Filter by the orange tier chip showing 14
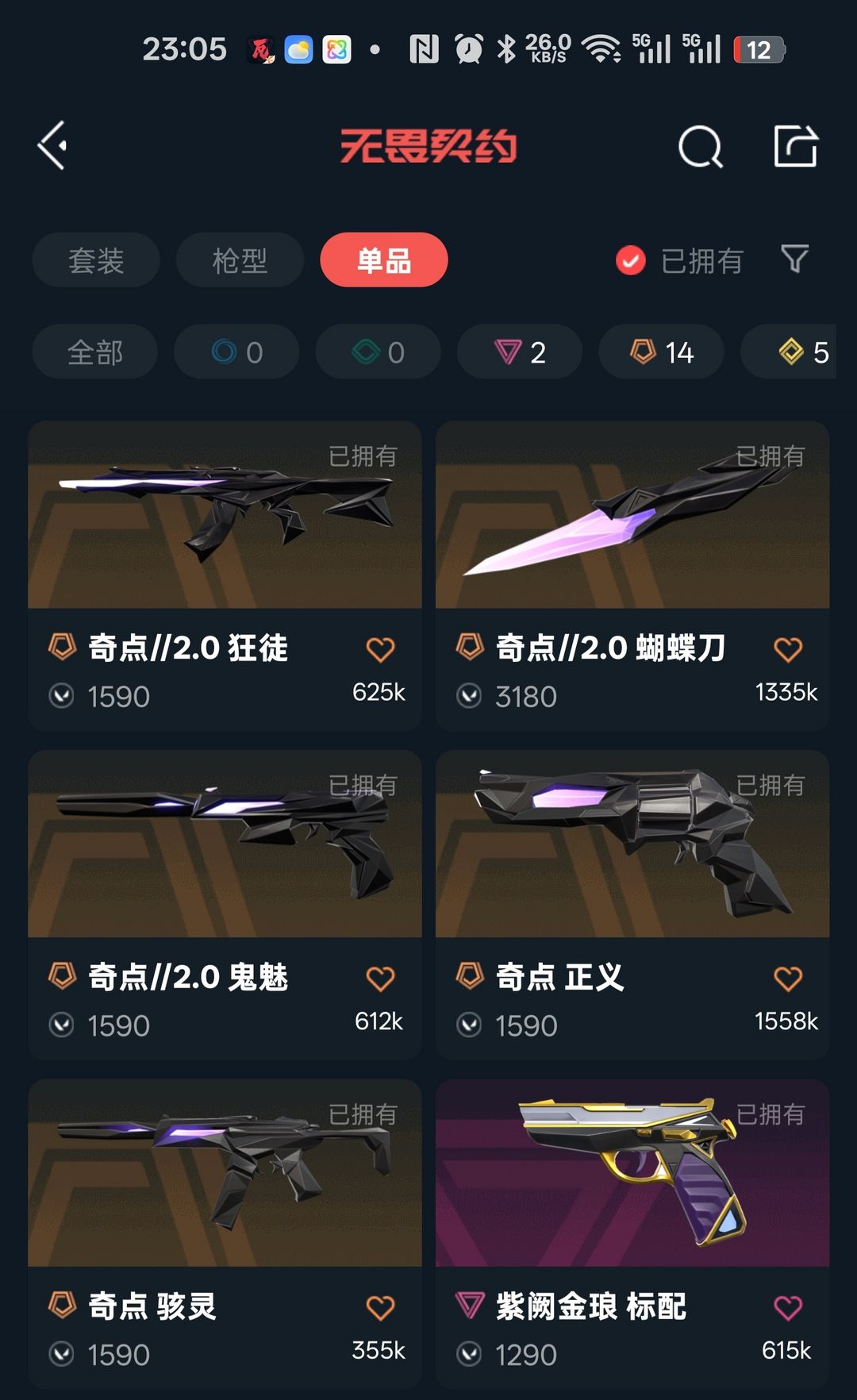The height and width of the screenshot is (1400, 857). [x=661, y=352]
